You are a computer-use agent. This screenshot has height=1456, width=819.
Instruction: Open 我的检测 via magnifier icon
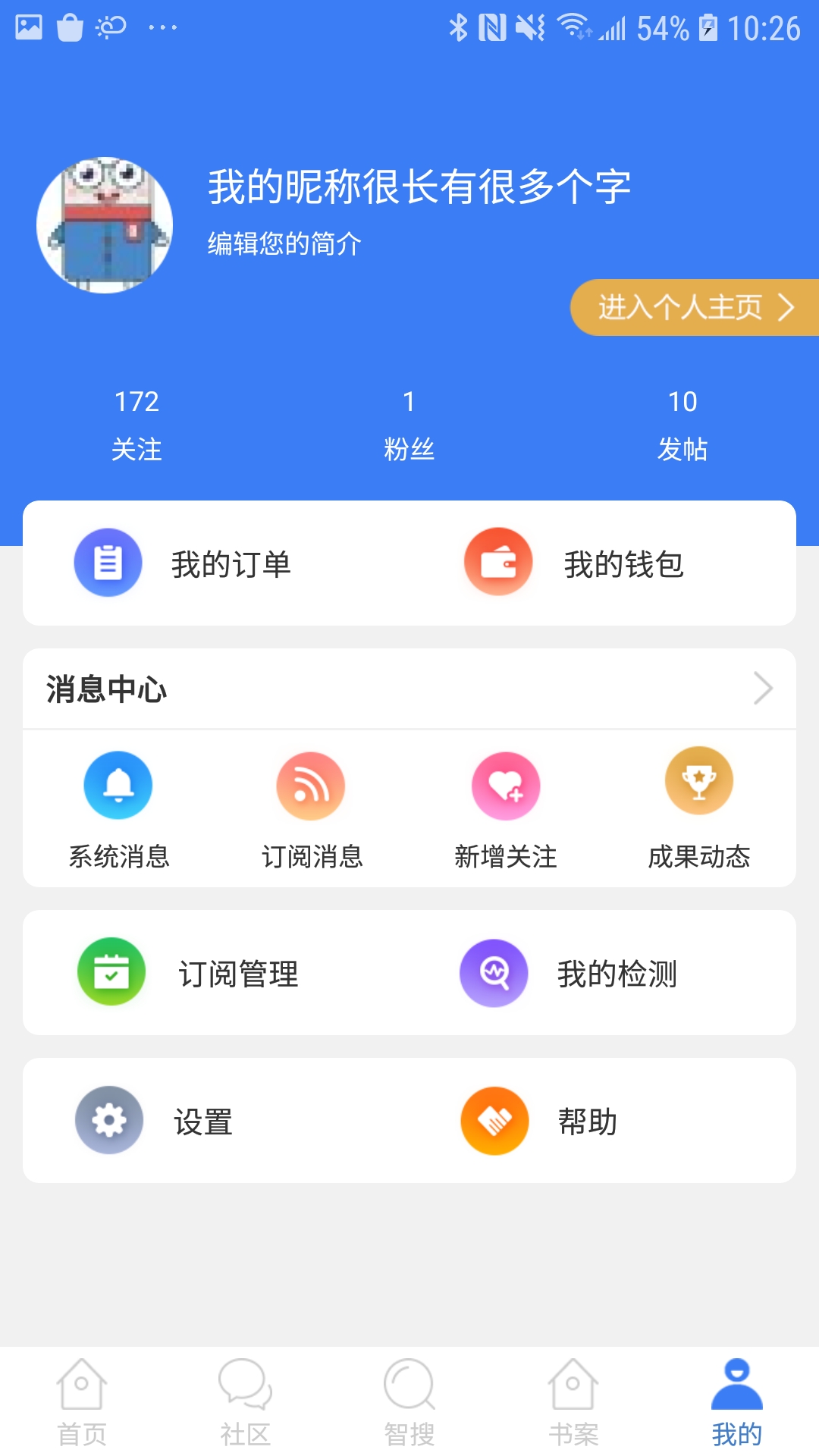pyautogui.click(x=494, y=973)
